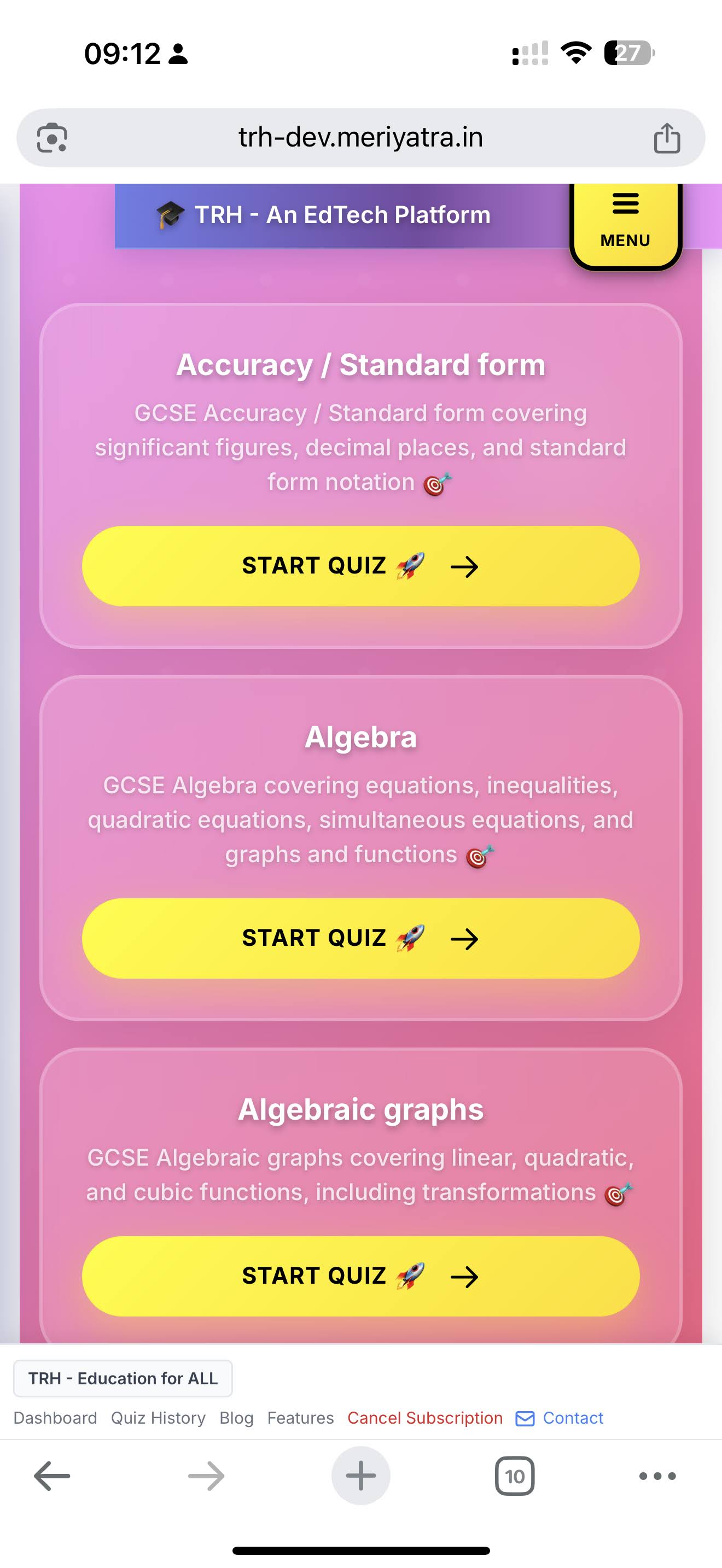Go to Quiz History
Image resolution: width=722 pixels, height=1568 pixels.
point(158,1418)
